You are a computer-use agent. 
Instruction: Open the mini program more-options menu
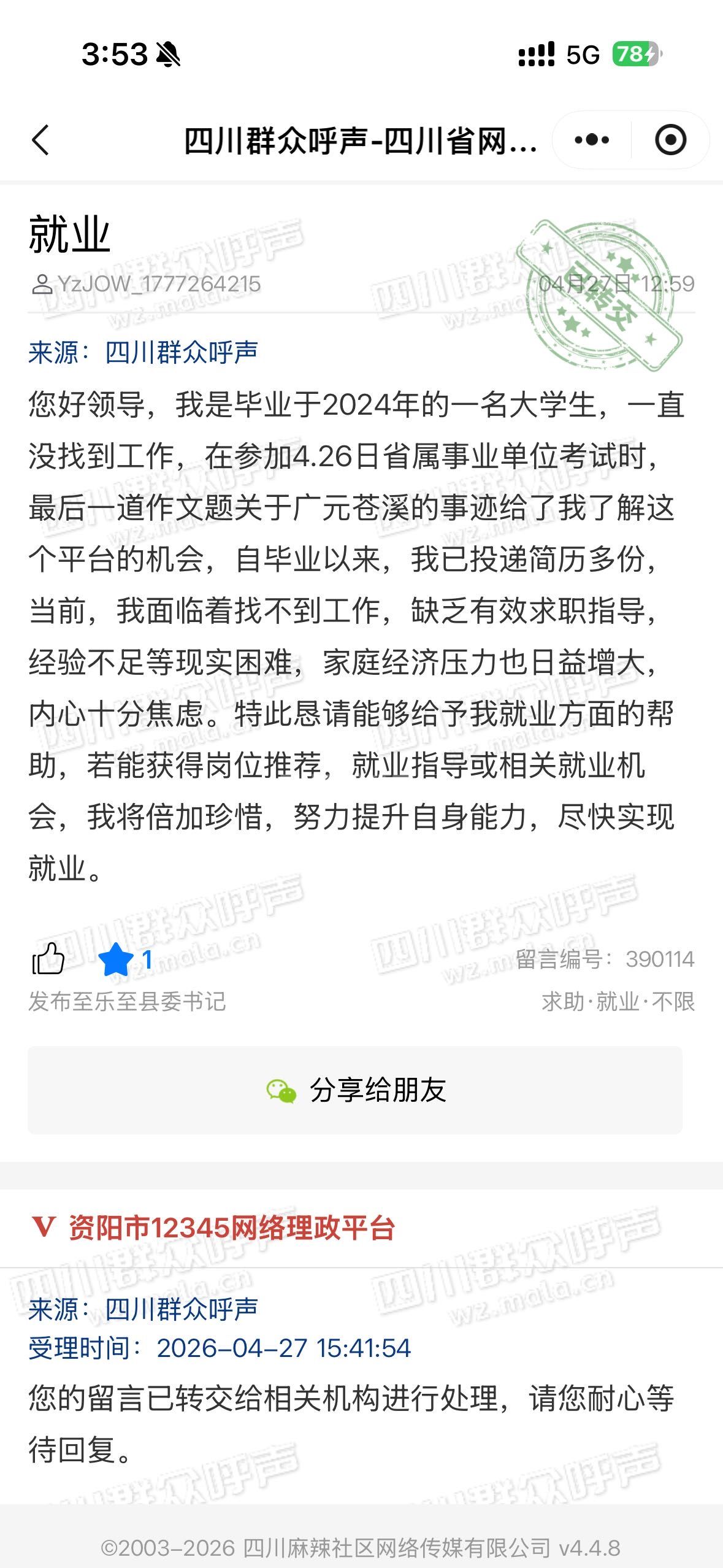[592, 140]
